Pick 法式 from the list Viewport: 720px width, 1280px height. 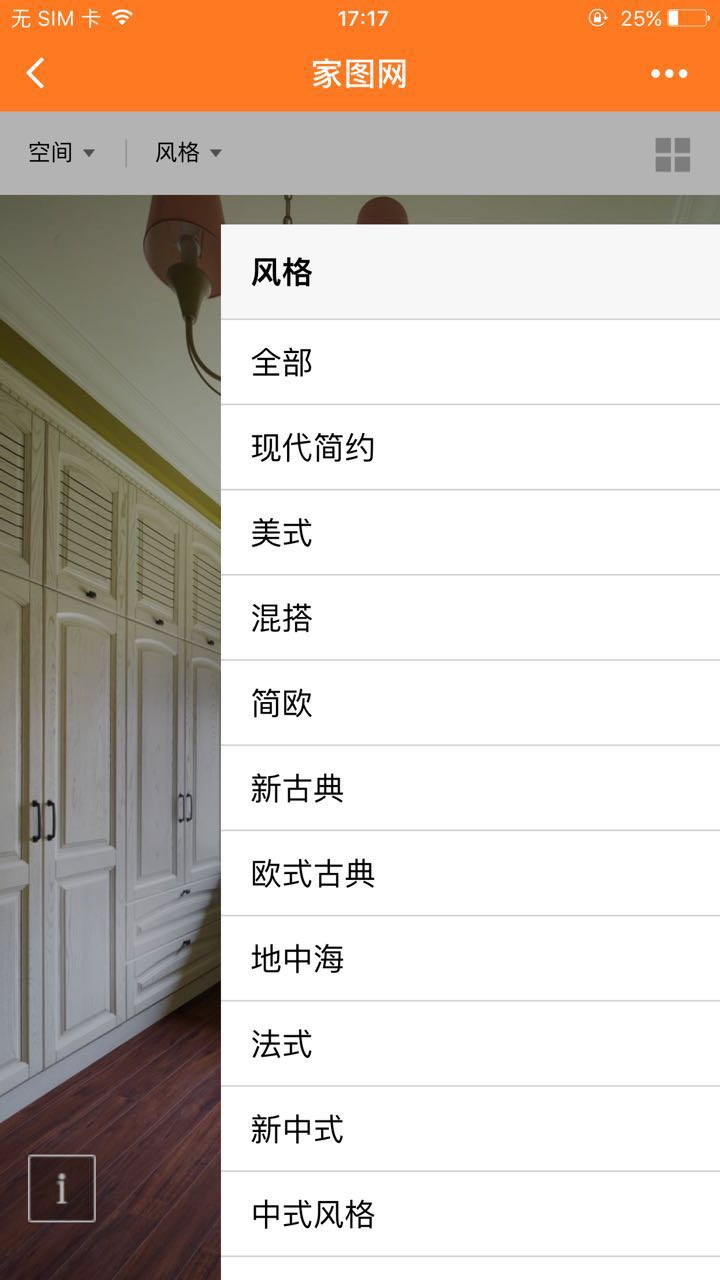(470, 1043)
